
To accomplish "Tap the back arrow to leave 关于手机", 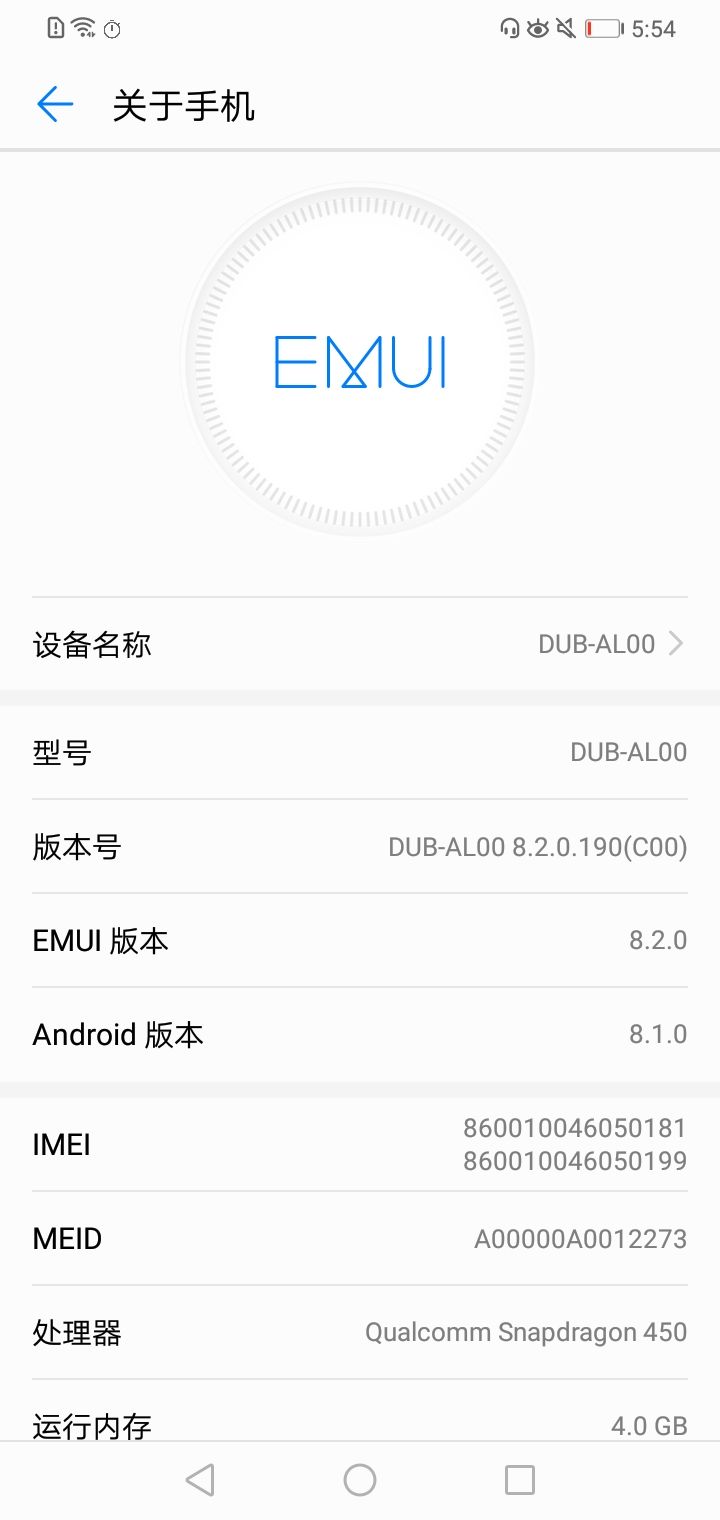I will click(55, 104).
